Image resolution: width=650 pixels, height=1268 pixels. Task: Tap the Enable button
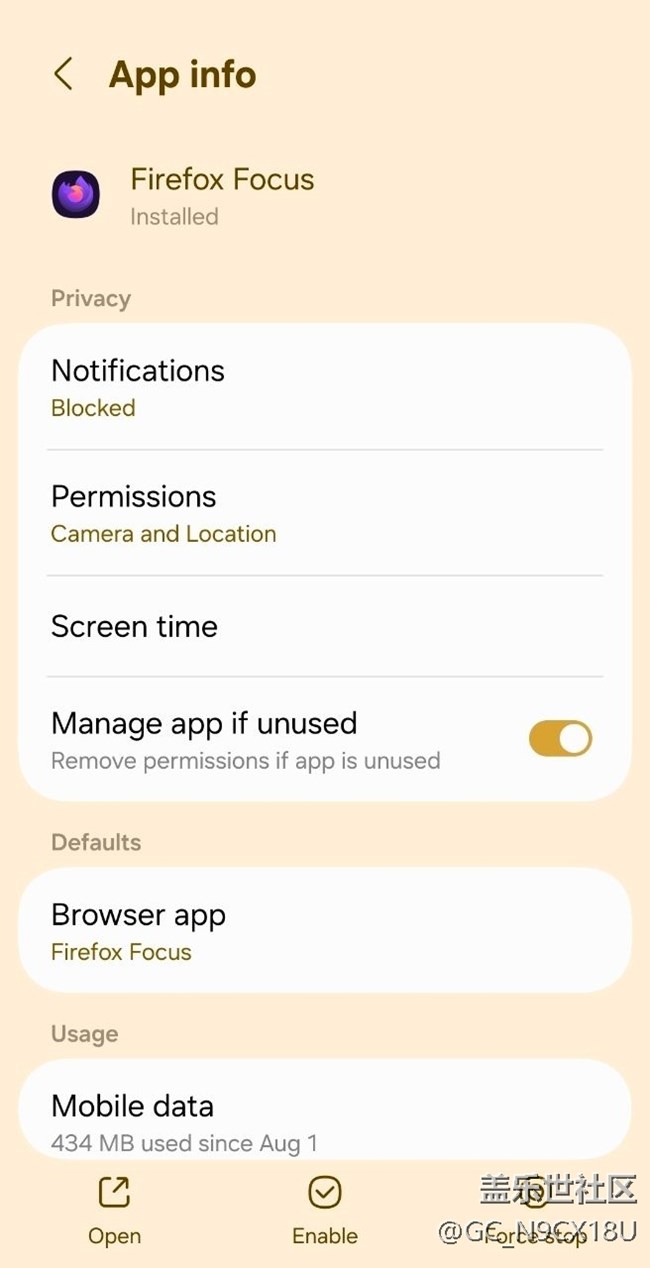point(325,1210)
